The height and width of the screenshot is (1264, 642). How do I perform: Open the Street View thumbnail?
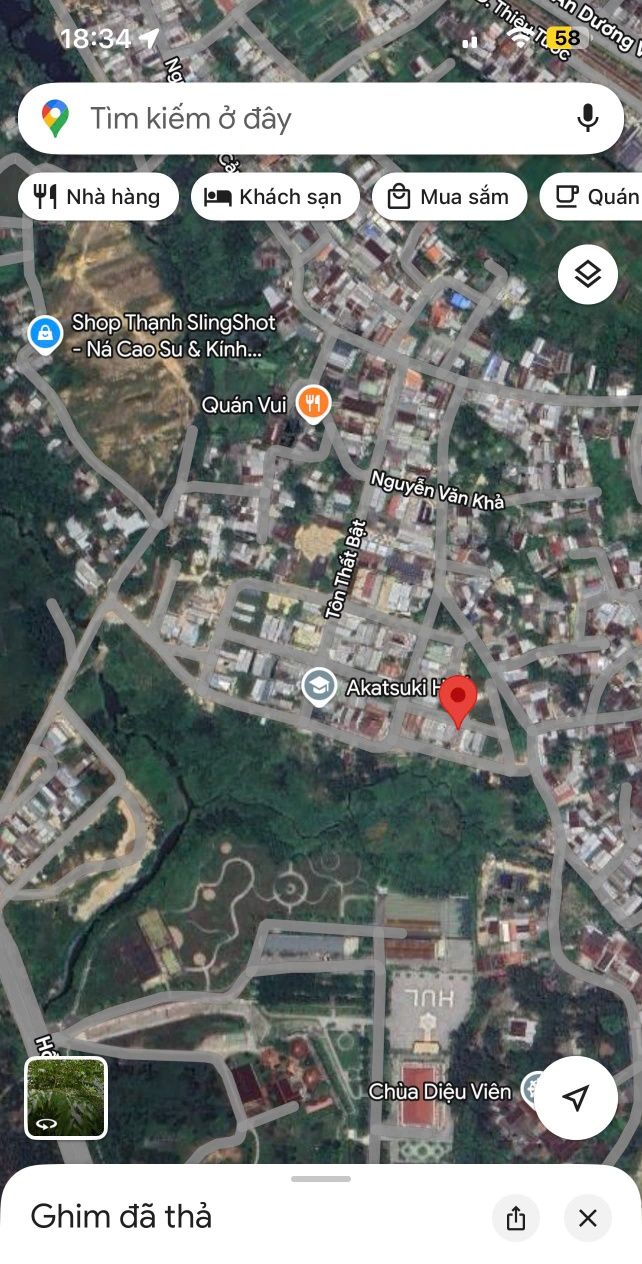click(x=66, y=1098)
